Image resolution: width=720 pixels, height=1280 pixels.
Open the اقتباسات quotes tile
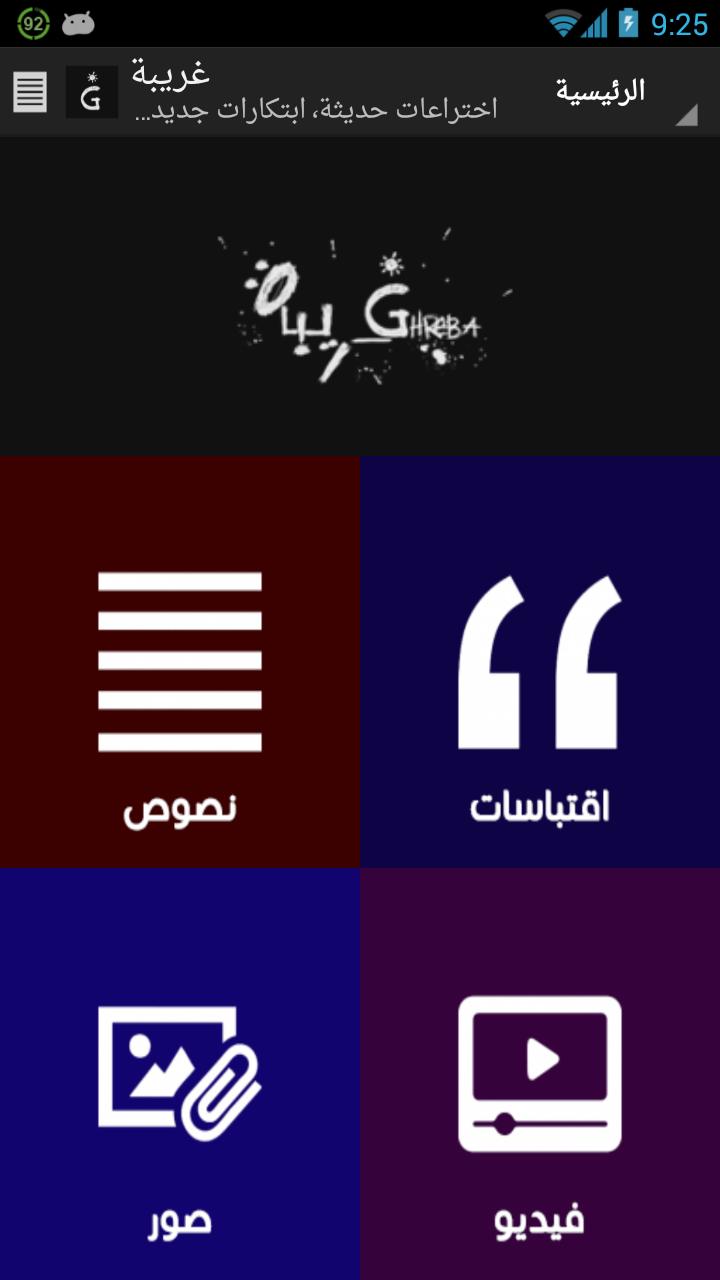540,662
